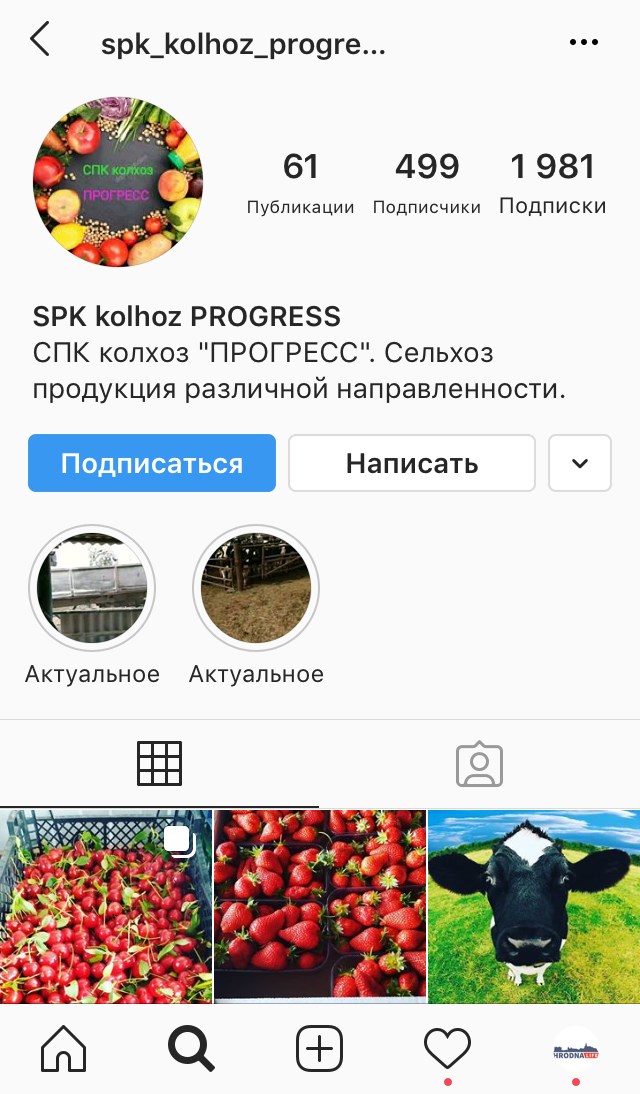Open the three-dot overflow menu
This screenshot has width=640, height=1094.
click(583, 42)
